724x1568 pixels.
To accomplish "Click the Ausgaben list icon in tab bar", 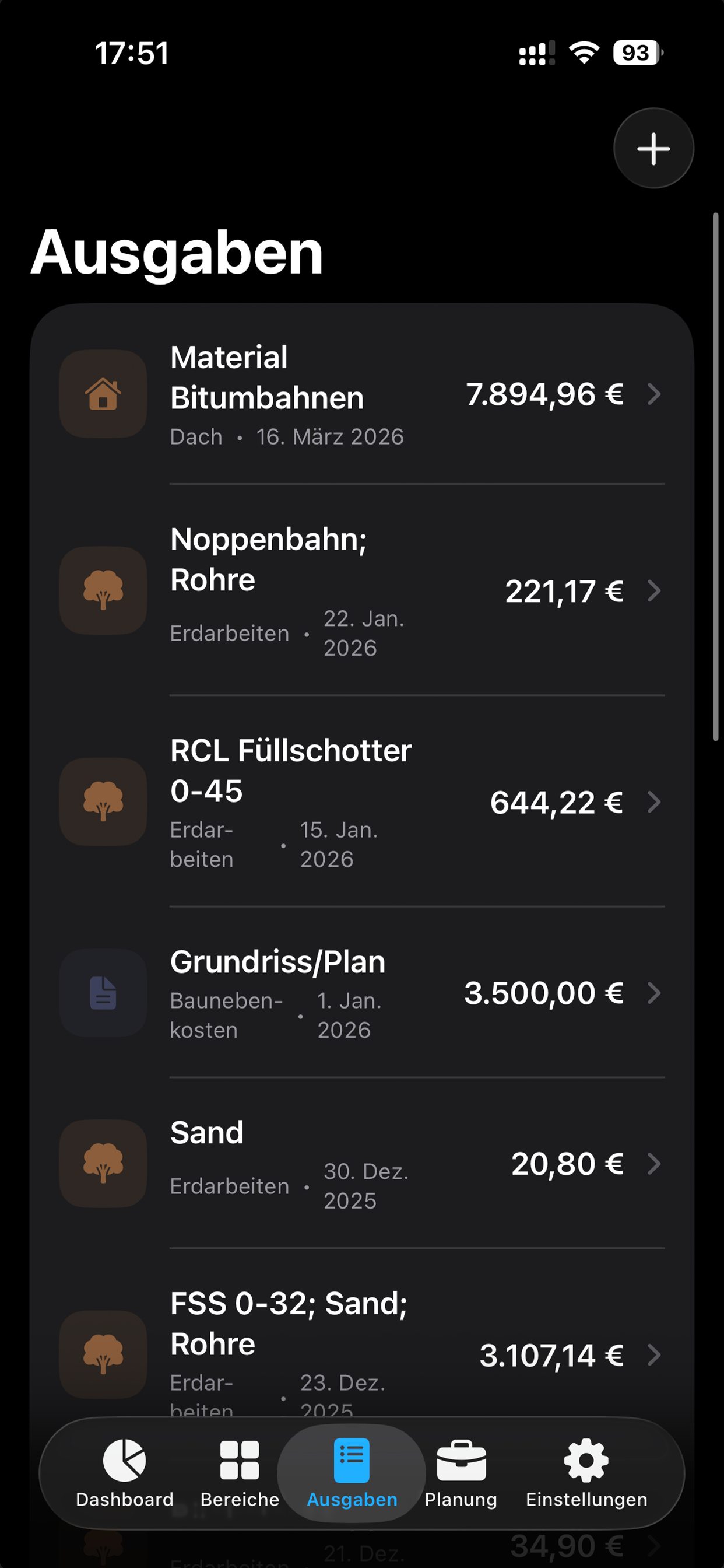I will (353, 1454).
